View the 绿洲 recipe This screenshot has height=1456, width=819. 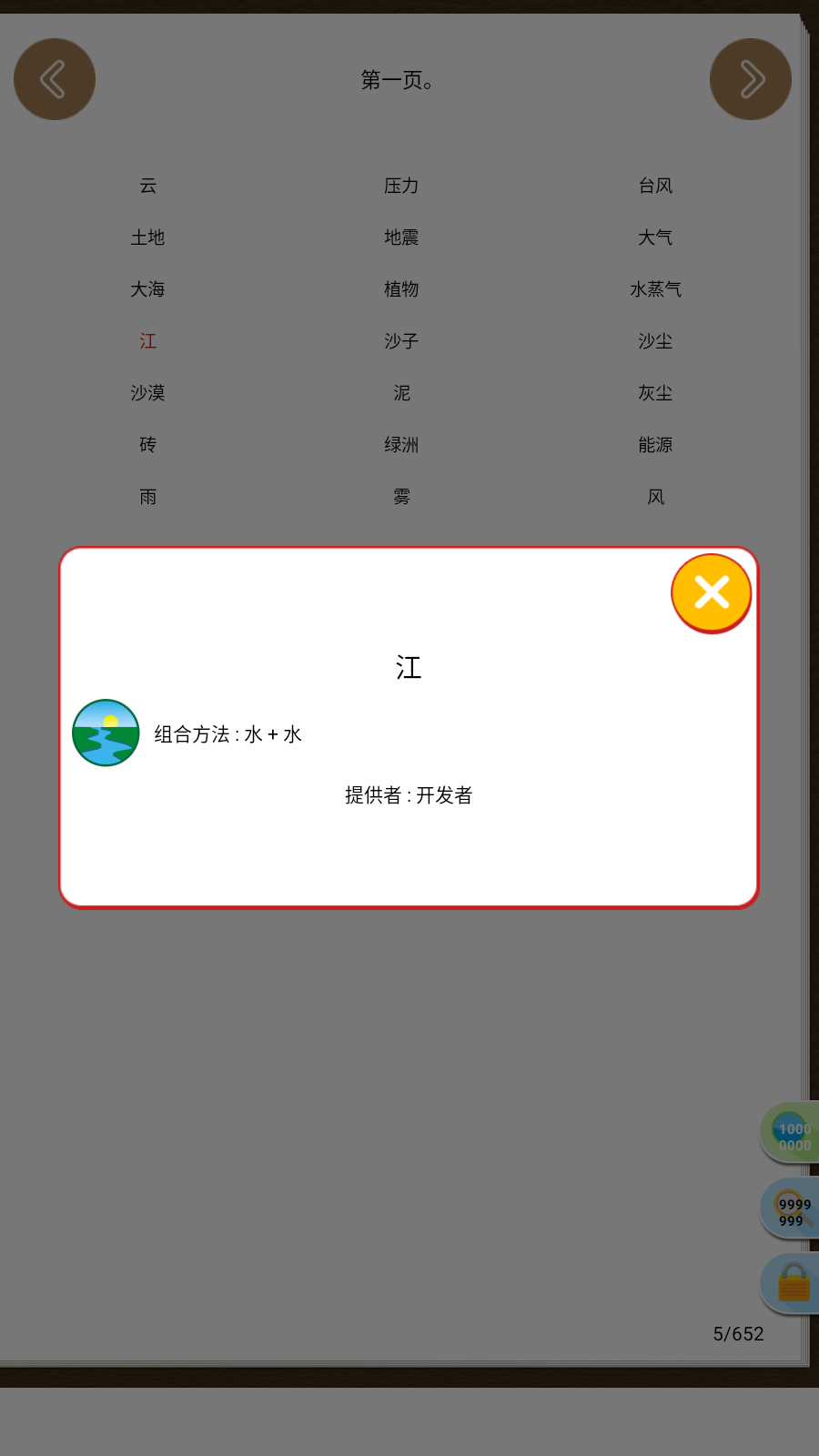coord(401,445)
